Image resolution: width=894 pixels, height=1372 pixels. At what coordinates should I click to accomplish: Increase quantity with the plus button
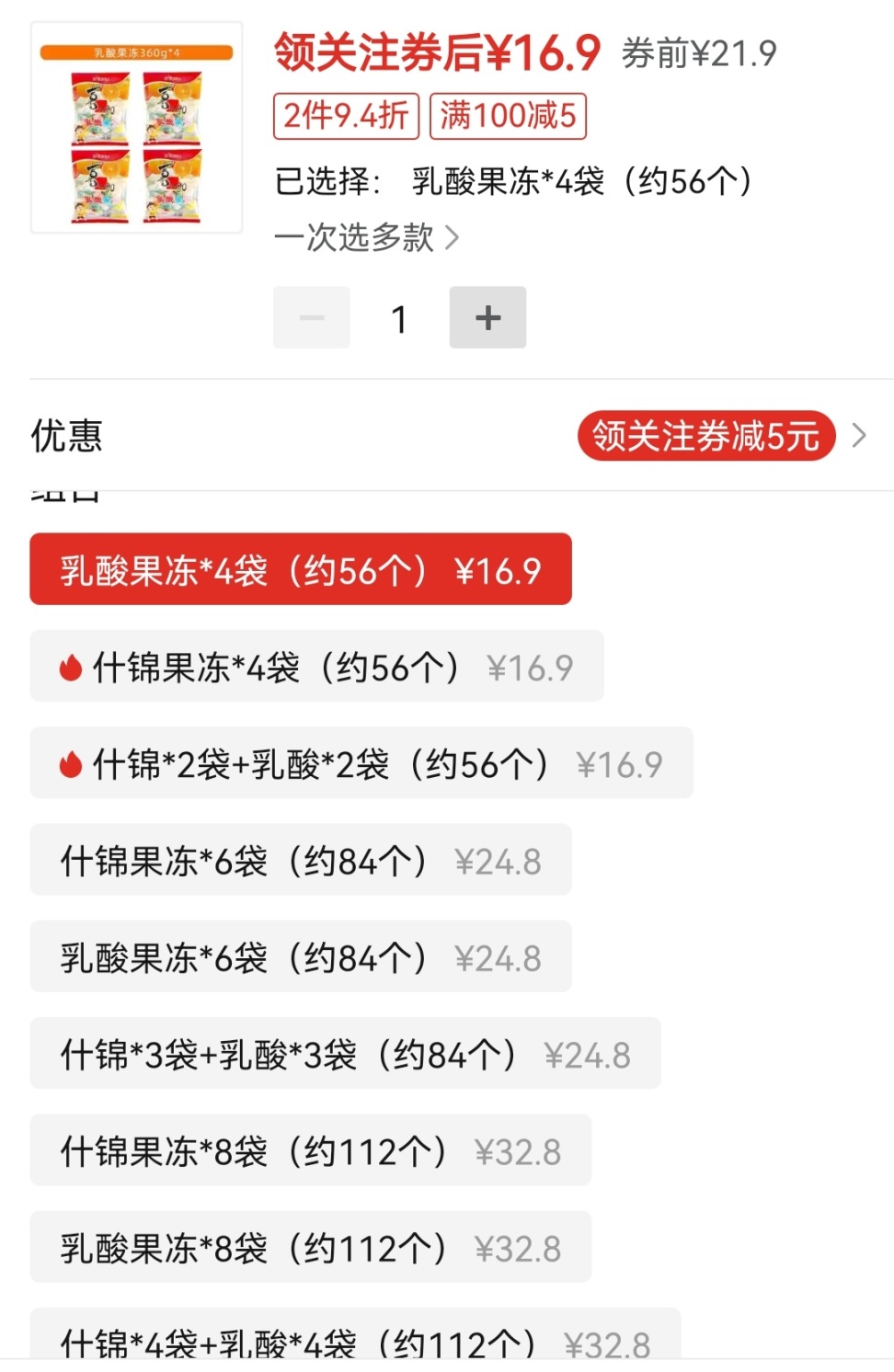(487, 317)
